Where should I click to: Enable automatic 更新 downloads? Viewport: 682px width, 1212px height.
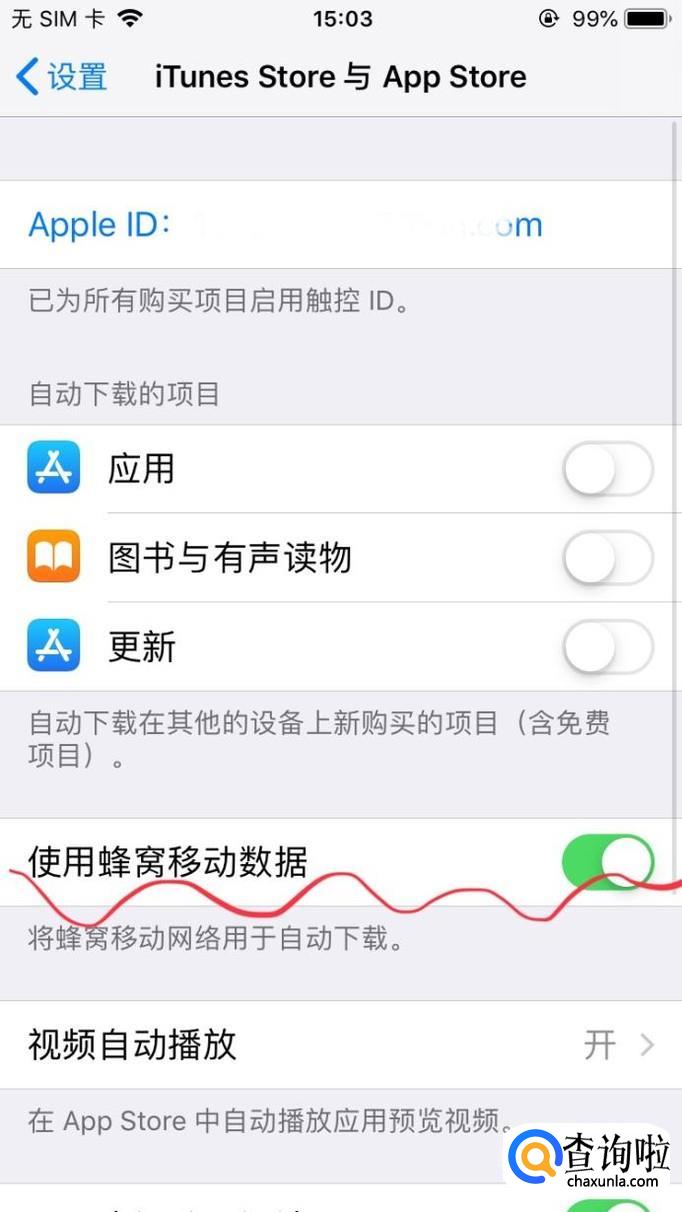tap(608, 647)
